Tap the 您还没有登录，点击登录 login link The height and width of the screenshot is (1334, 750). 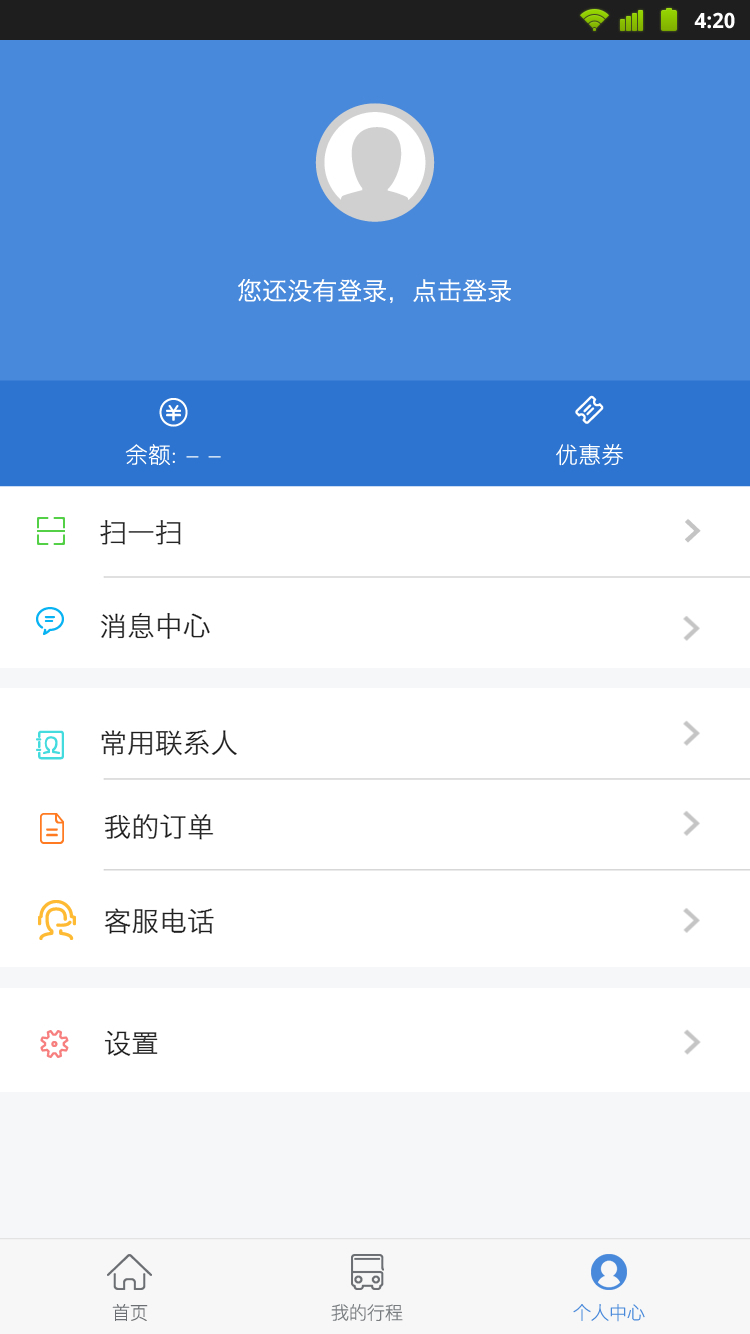(x=375, y=291)
